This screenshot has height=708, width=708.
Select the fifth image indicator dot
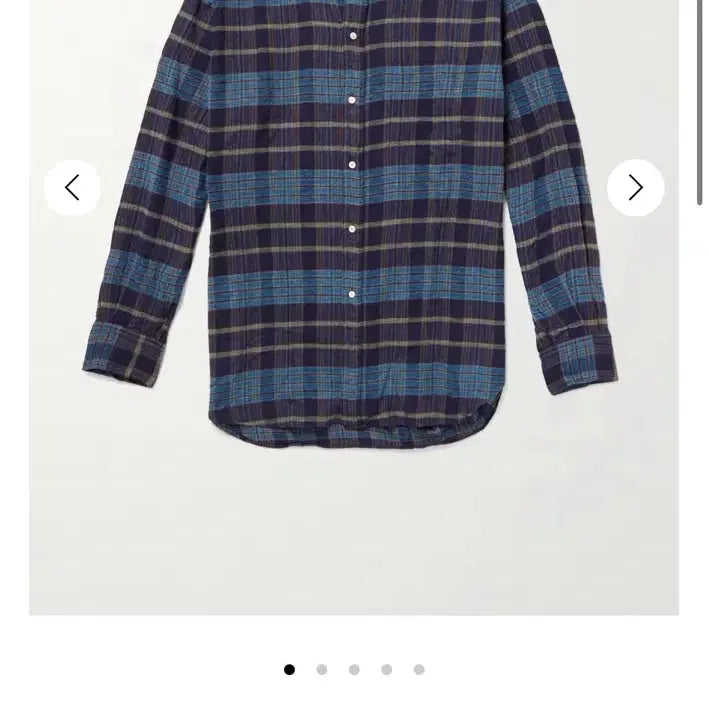coord(419,670)
